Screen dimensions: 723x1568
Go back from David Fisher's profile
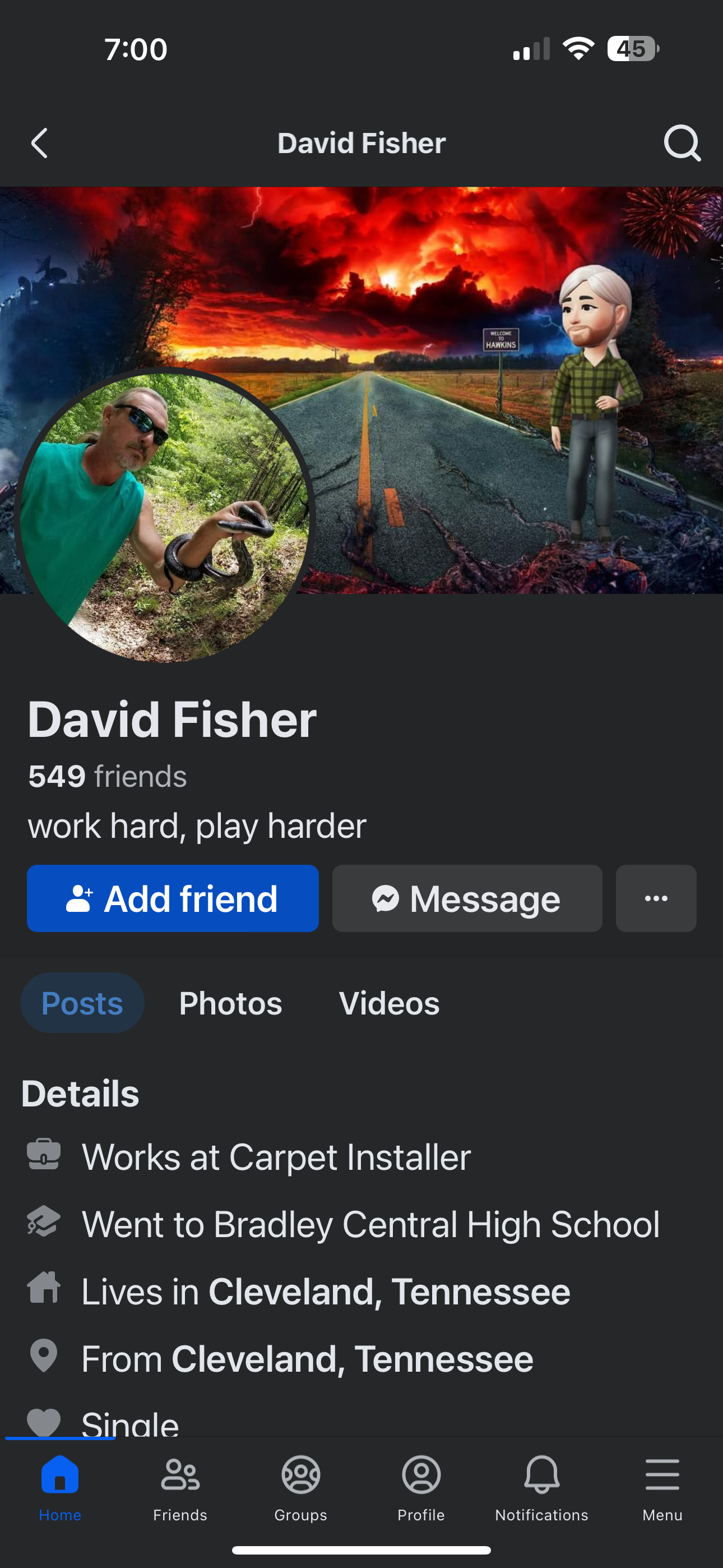point(40,144)
